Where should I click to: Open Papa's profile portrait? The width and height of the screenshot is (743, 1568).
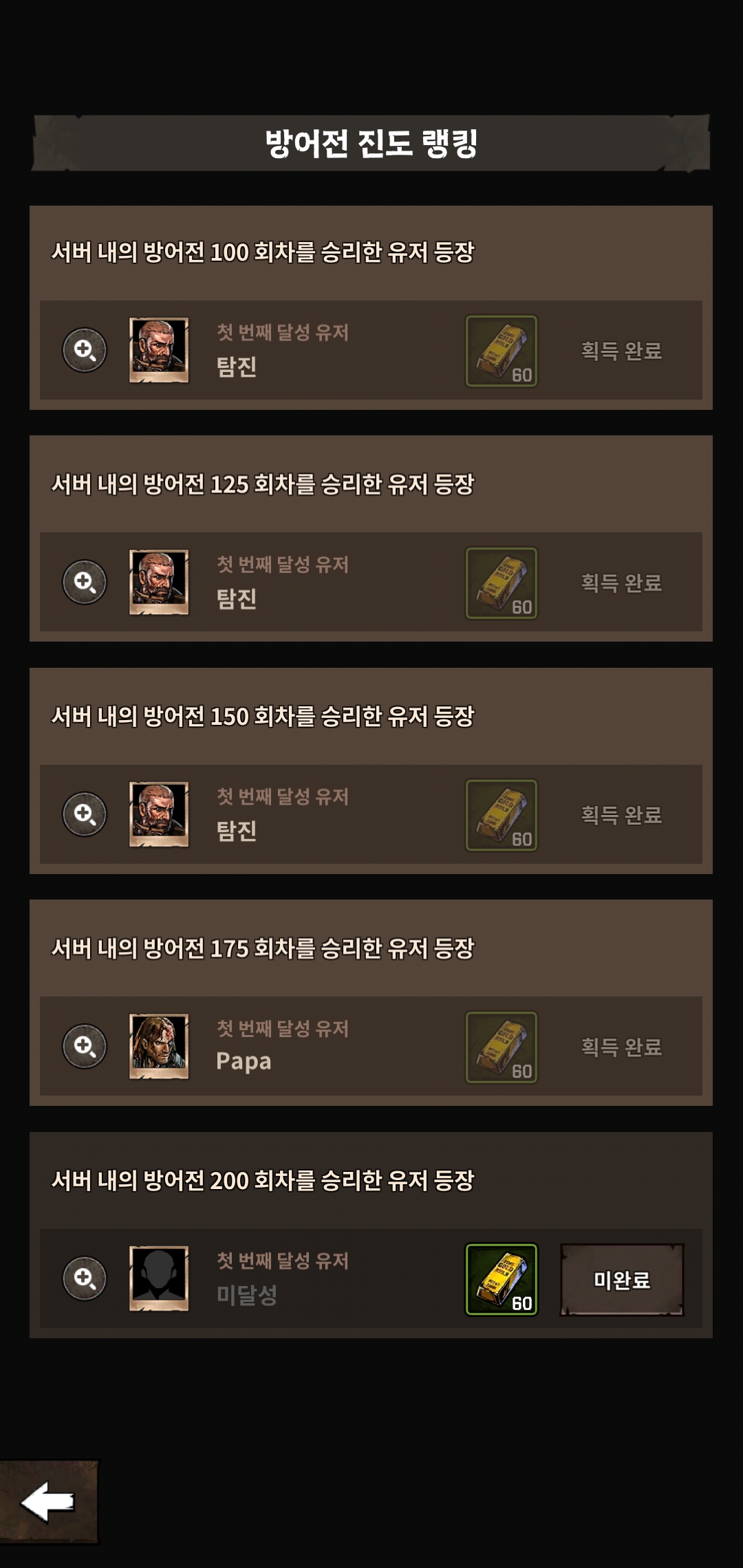tap(159, 1046)
